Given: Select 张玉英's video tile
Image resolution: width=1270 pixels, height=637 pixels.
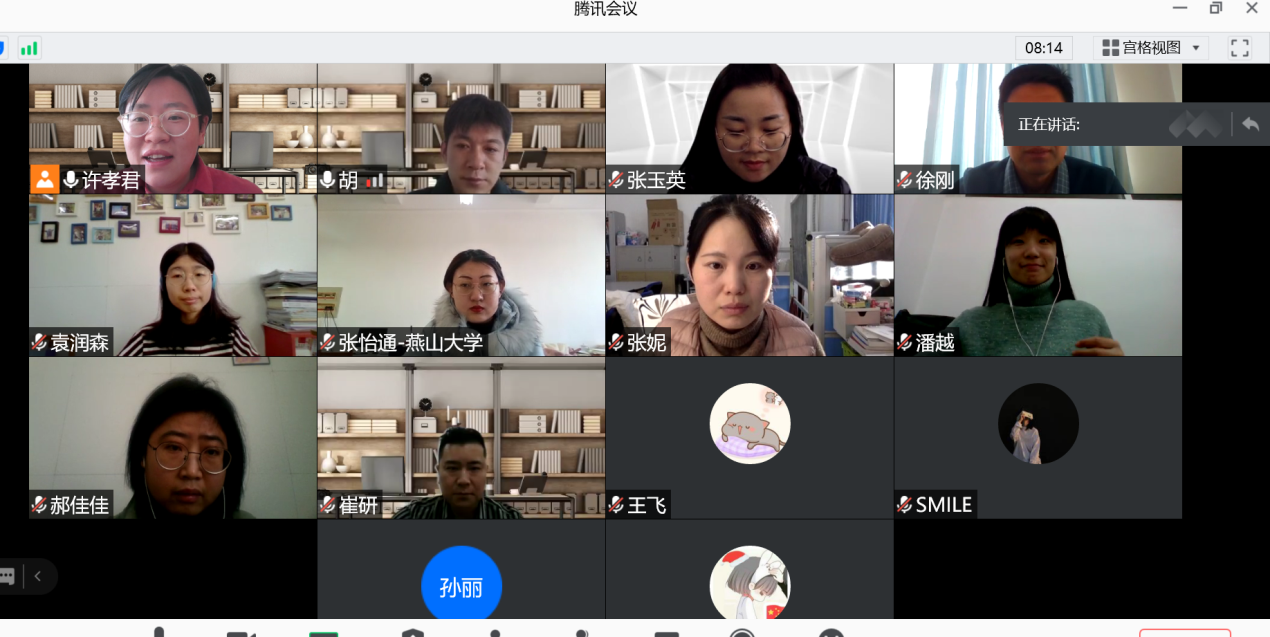Looking at the screenshot, I should click(749, 128).
